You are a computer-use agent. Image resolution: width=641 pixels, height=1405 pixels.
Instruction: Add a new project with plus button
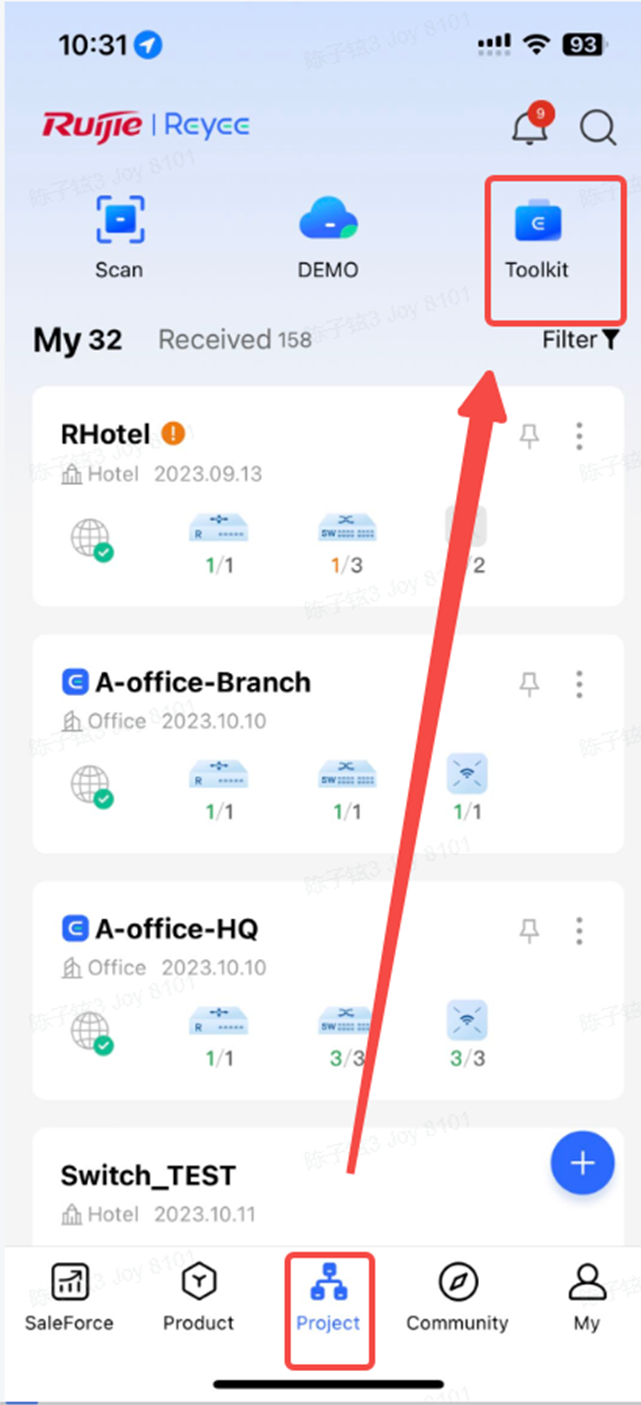[582, 1163]
